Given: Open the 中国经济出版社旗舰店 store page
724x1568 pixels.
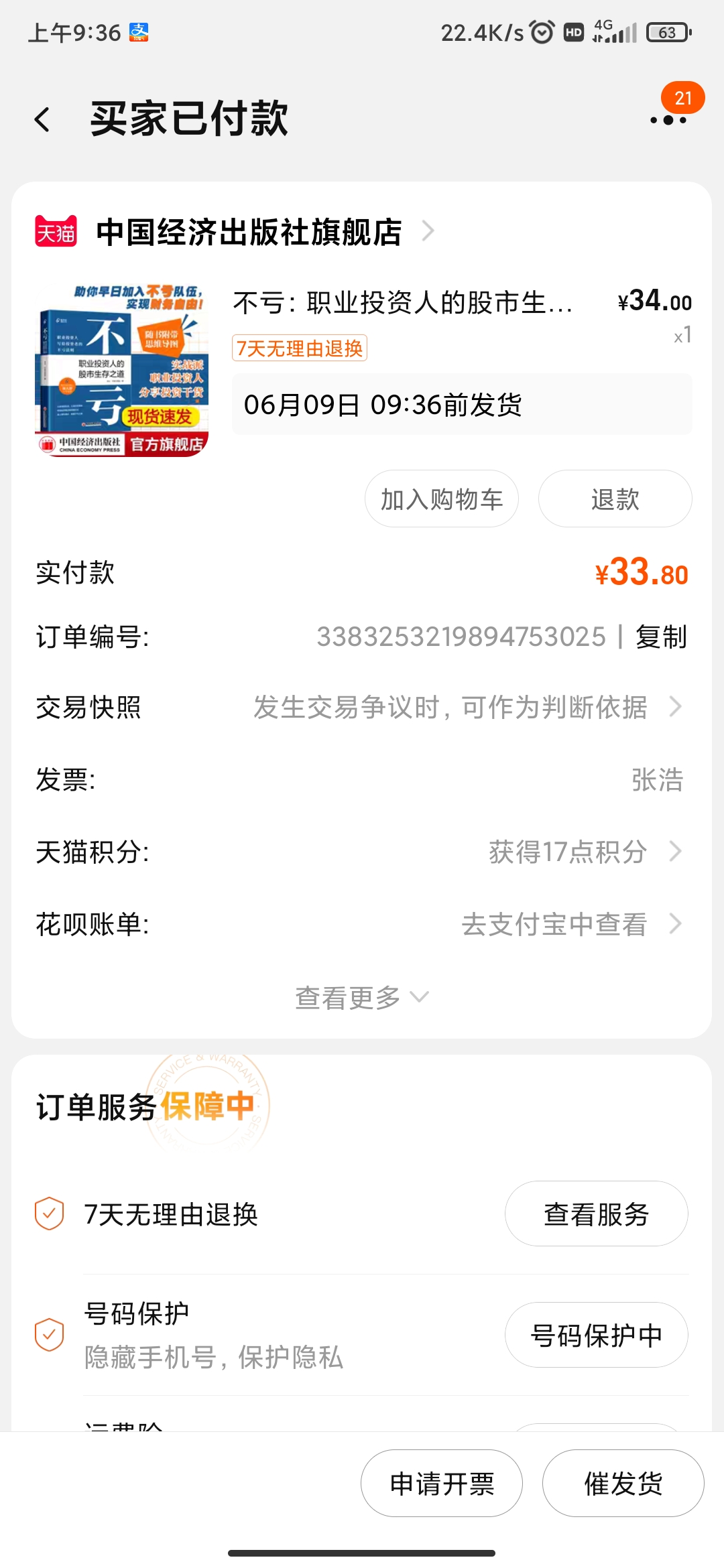Looking at the screenshot, I should [249, 232].
